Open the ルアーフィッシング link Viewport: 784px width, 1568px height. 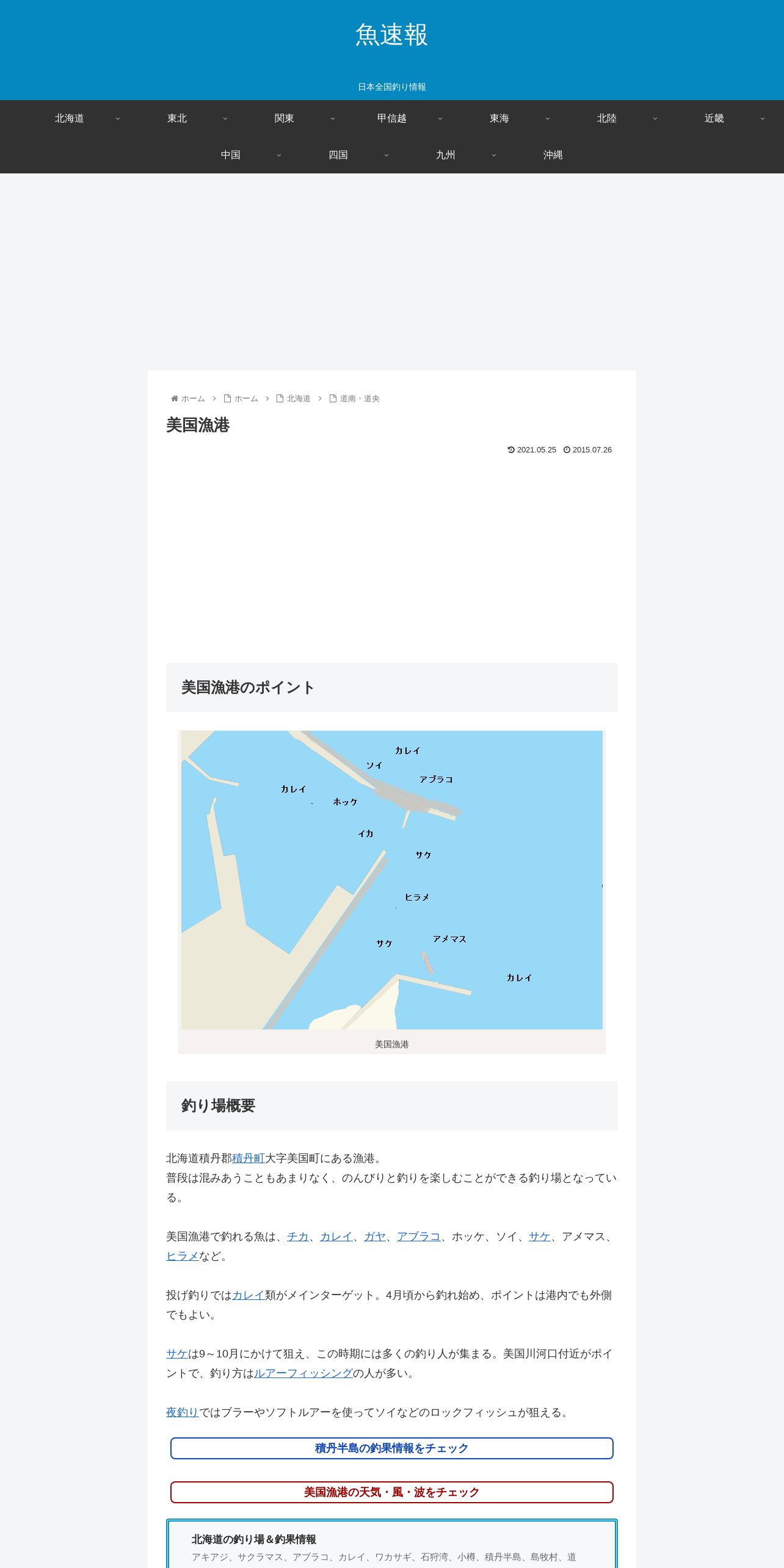point(303,1373)
